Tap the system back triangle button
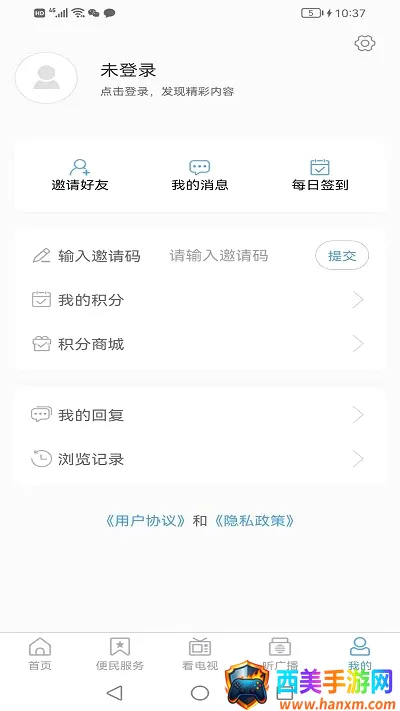400x711 pixels. 114,692
